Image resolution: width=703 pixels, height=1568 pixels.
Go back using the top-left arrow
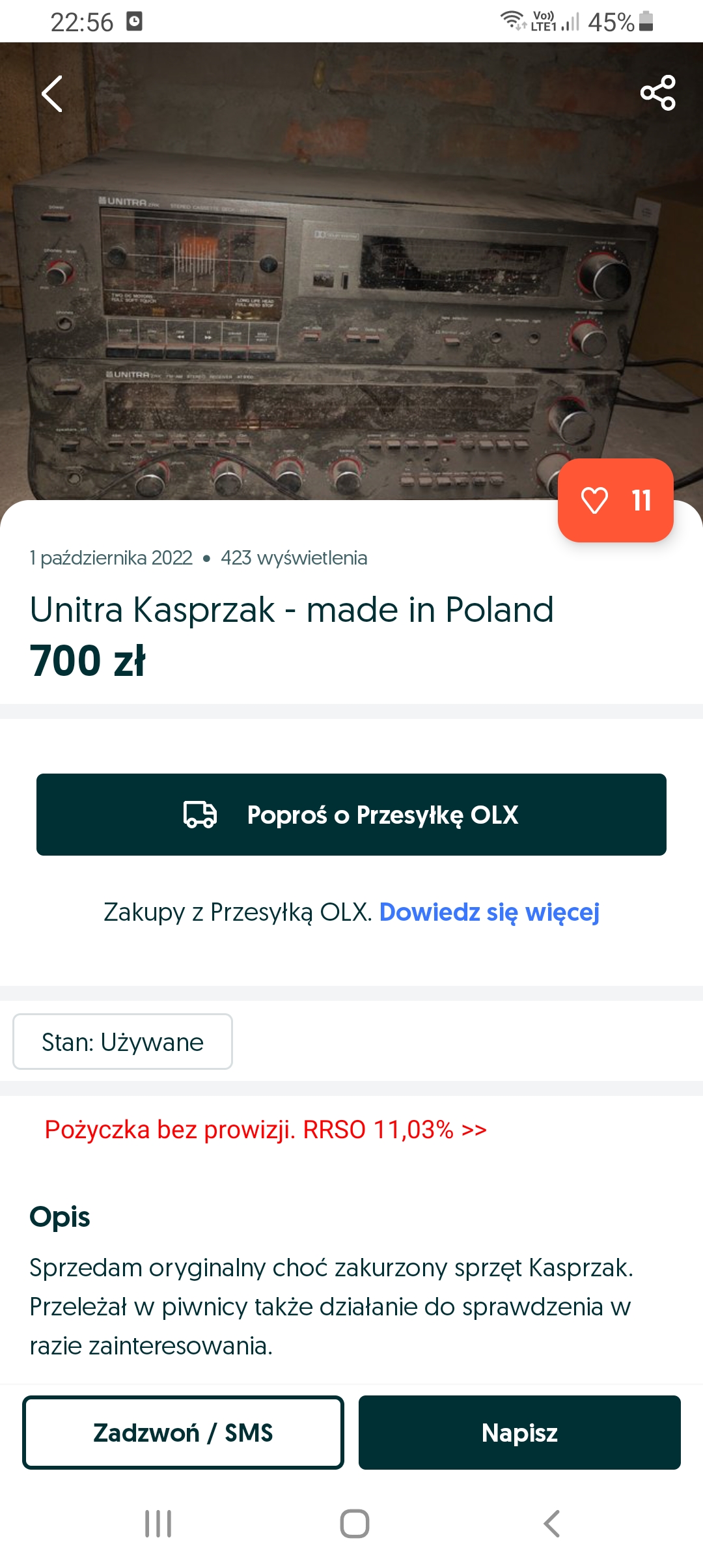[x=52, y=94]
